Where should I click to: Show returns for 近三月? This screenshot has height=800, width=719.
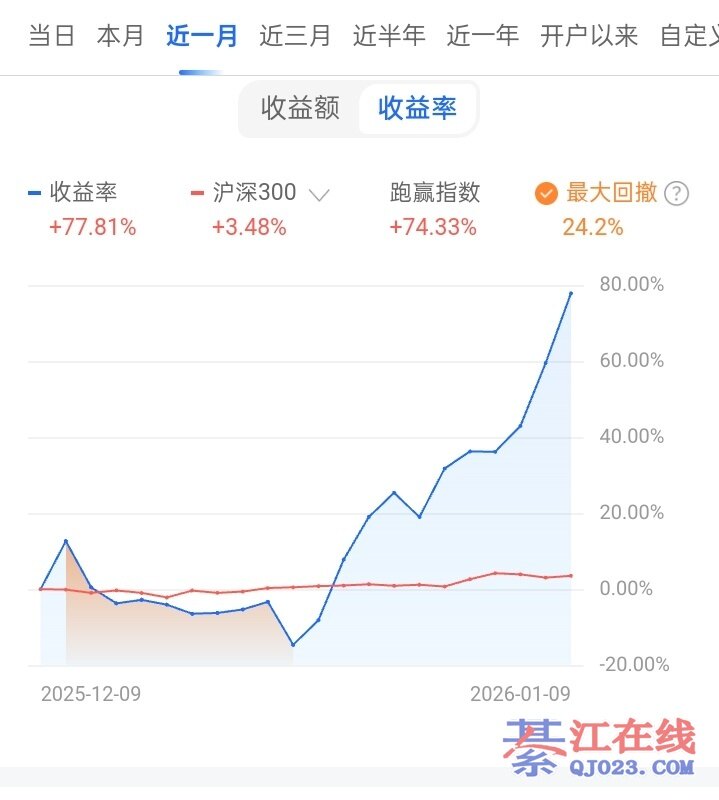pyautogui.click(x=295, y=37)
